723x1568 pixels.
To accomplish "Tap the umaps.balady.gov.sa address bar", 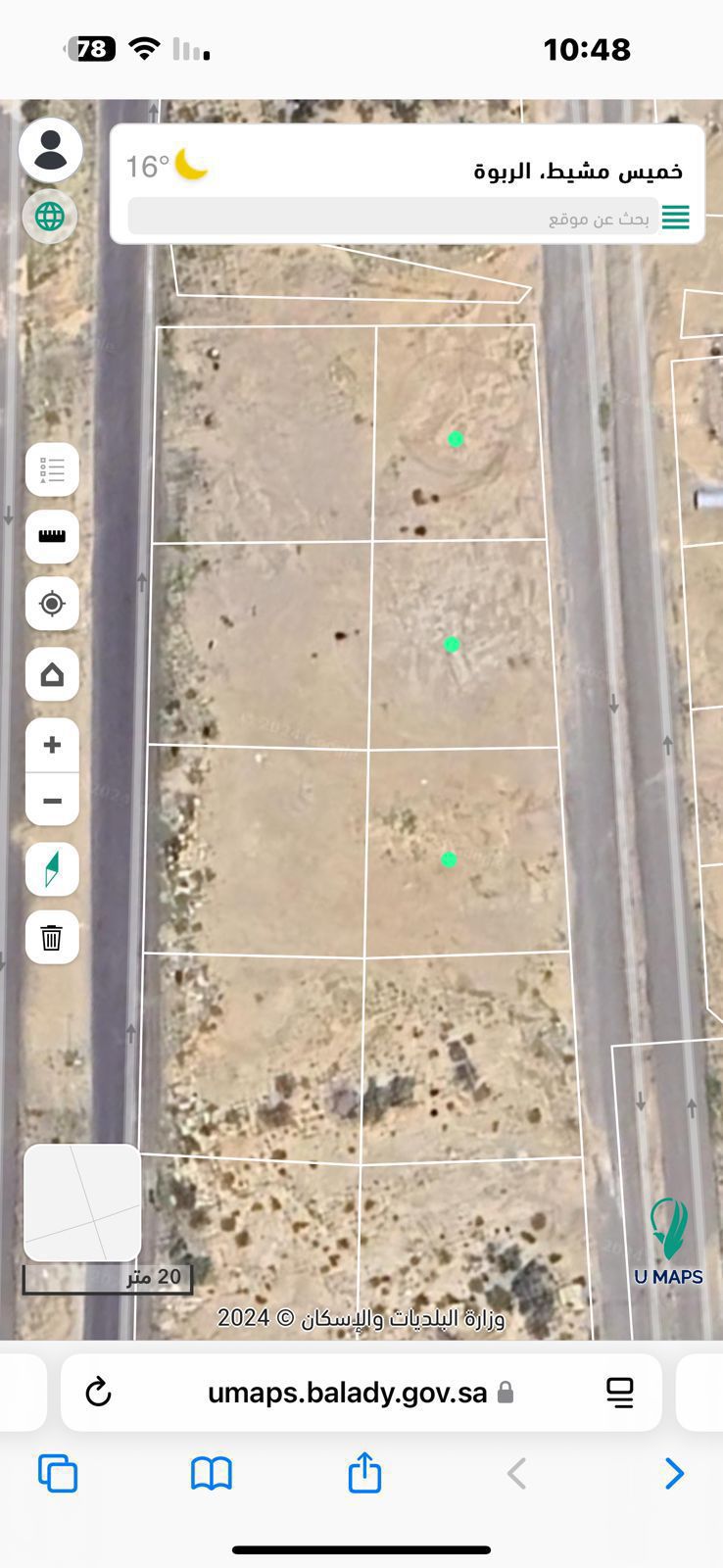I will 348,1393.
